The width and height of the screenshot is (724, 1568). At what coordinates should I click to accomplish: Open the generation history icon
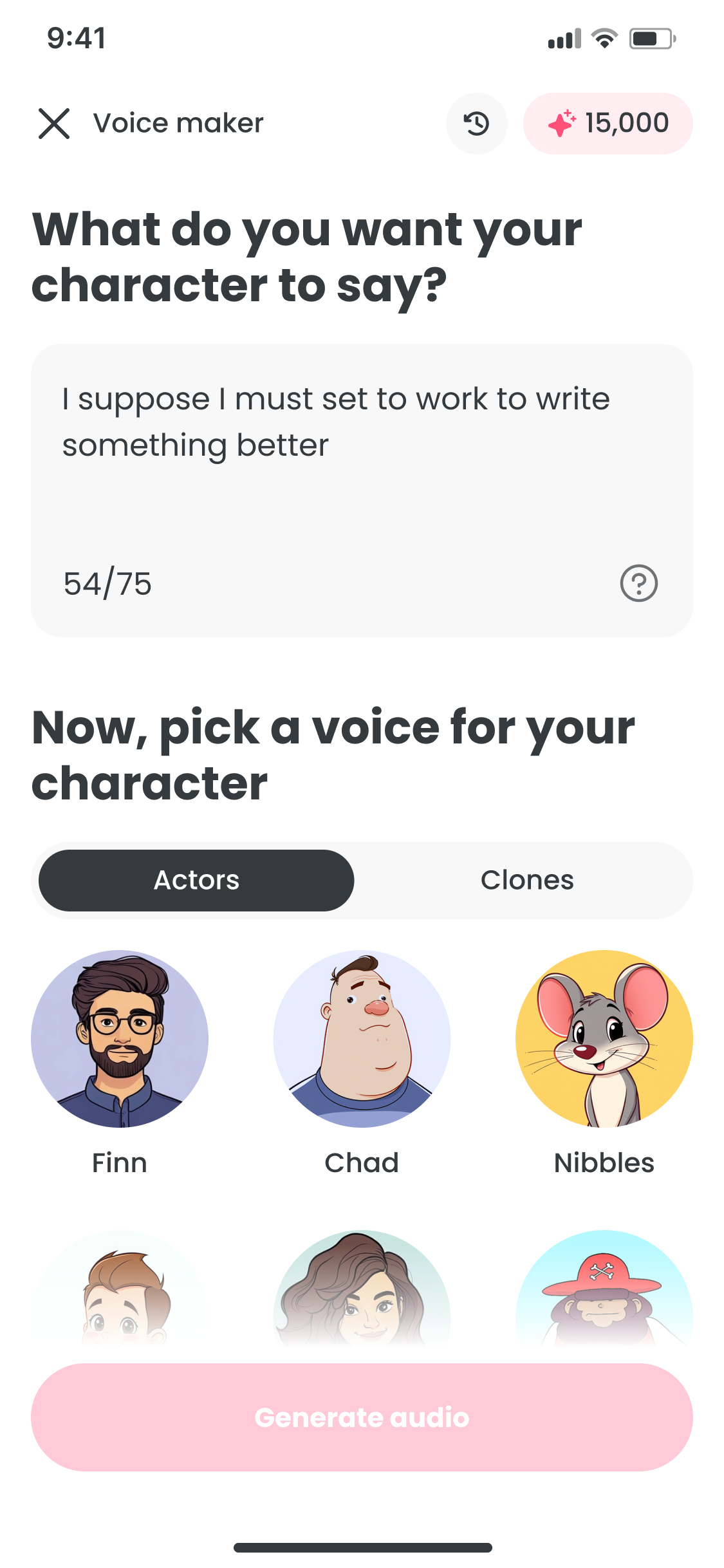[476, 123]
